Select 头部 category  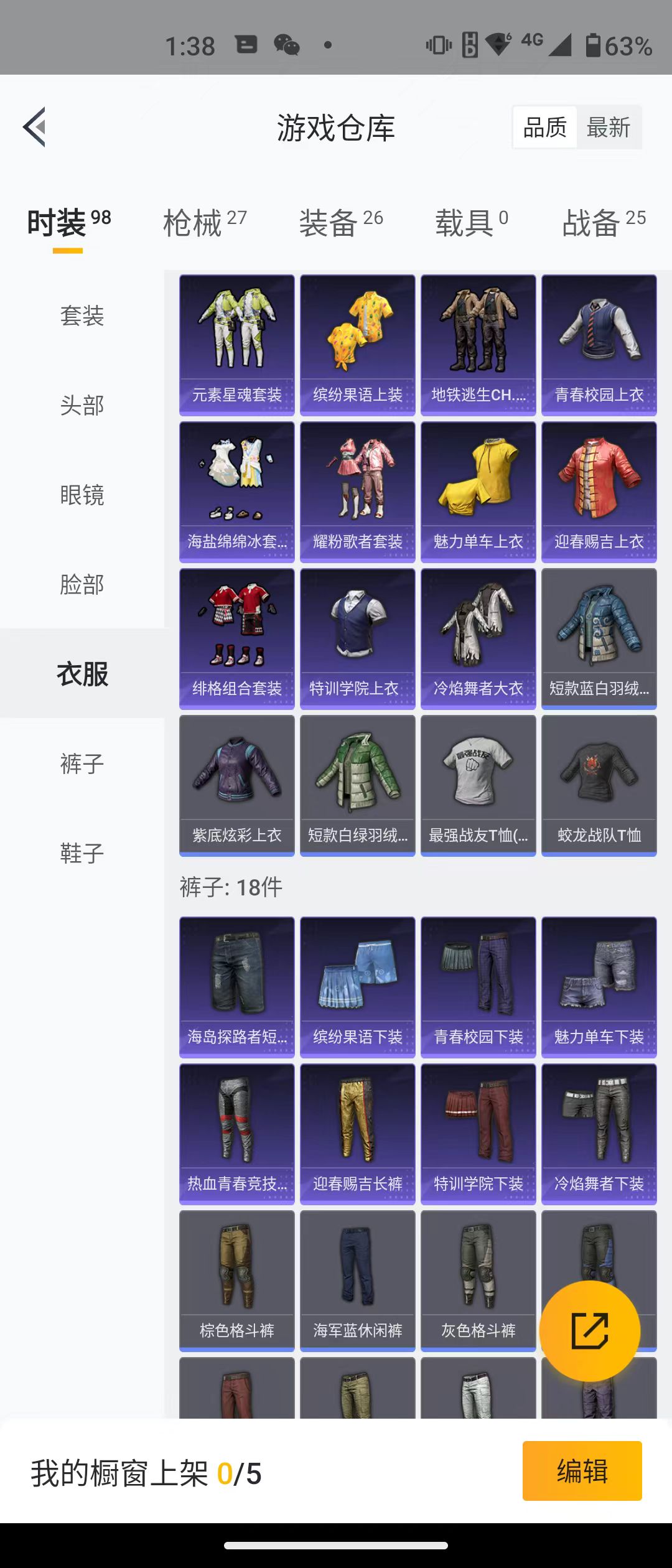coord(82,405)
